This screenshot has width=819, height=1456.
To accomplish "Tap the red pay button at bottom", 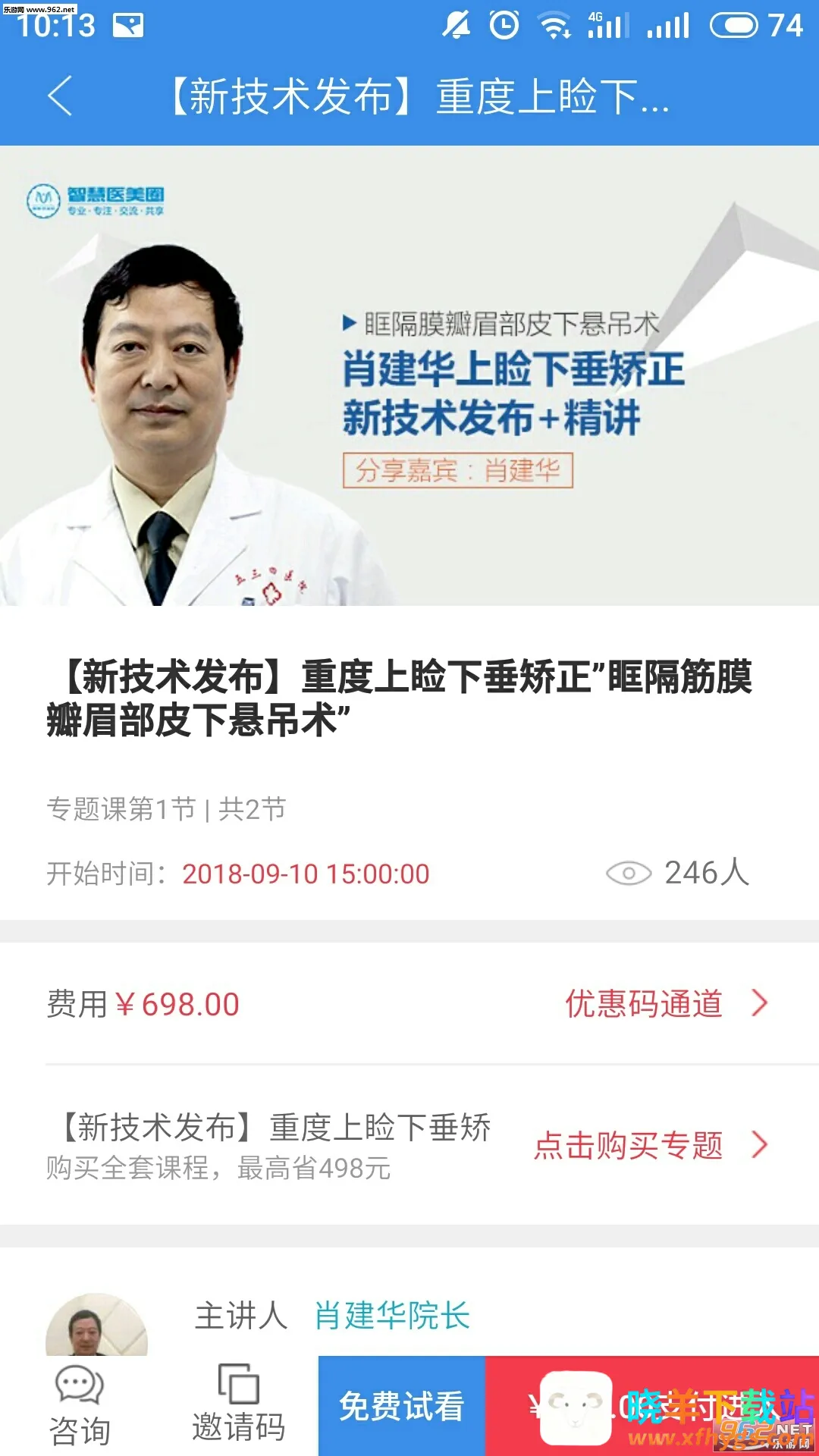I will click(651, 1406).
